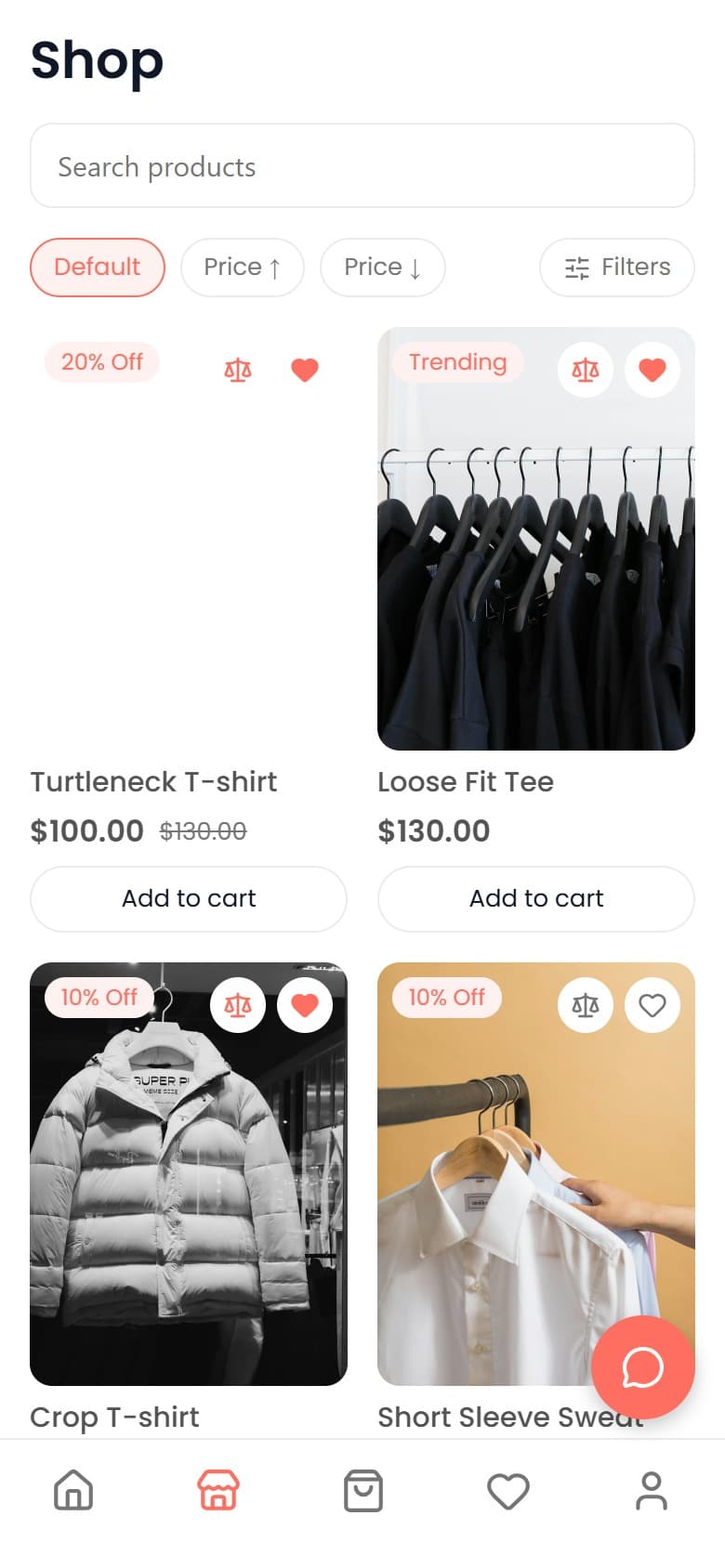Select the Default sort chip
Viewport: 725px width, 1568px height.
pos(98,268)
